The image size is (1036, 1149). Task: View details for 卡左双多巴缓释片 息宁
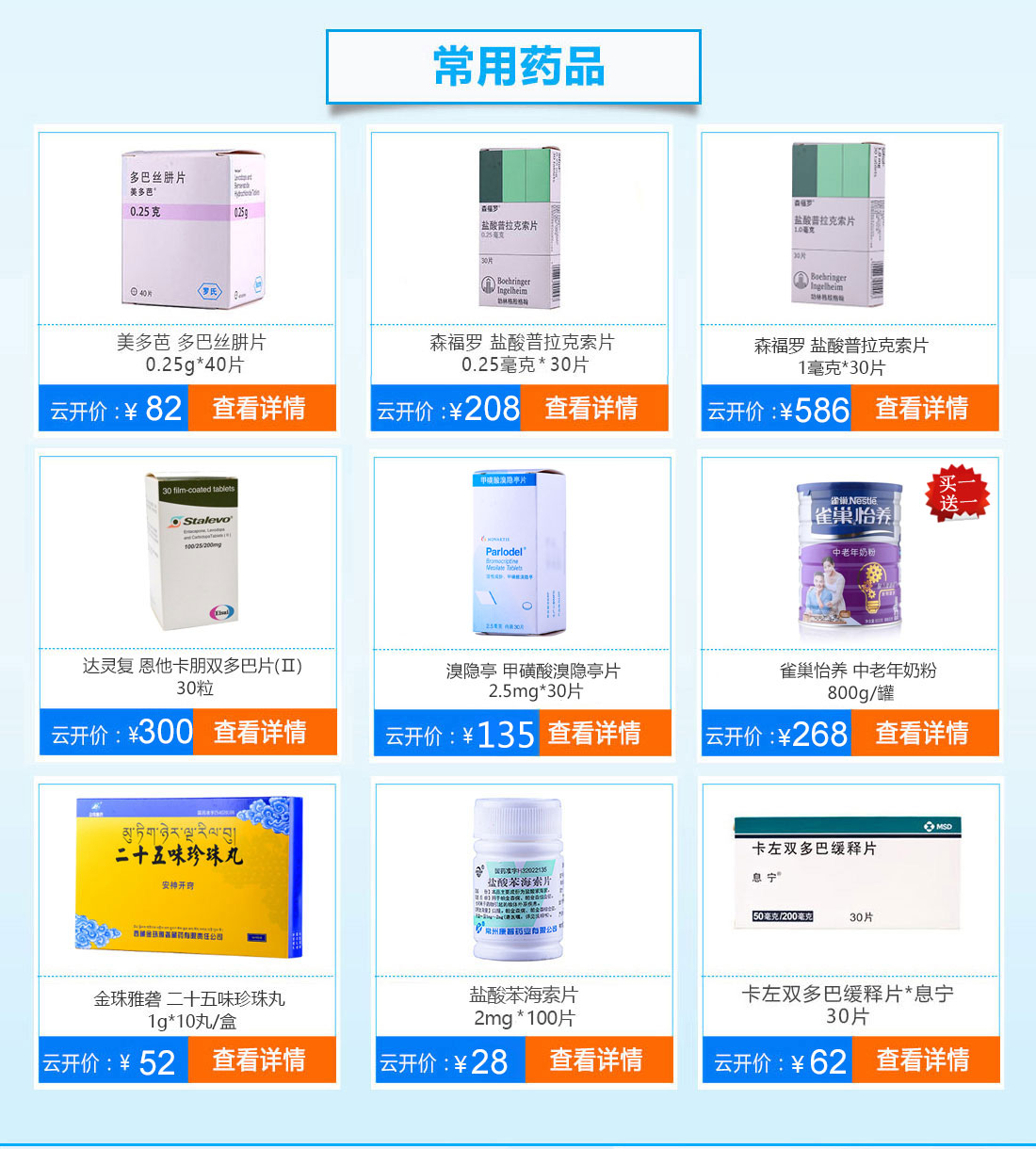pos(924,1060)
